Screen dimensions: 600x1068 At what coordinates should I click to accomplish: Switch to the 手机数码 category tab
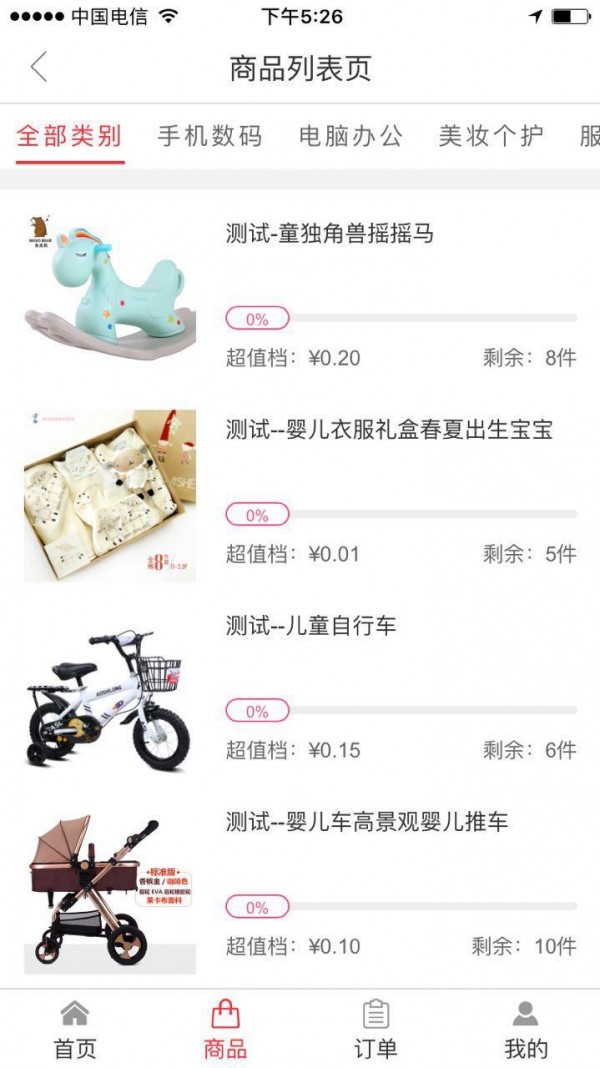tap(210, 136)
